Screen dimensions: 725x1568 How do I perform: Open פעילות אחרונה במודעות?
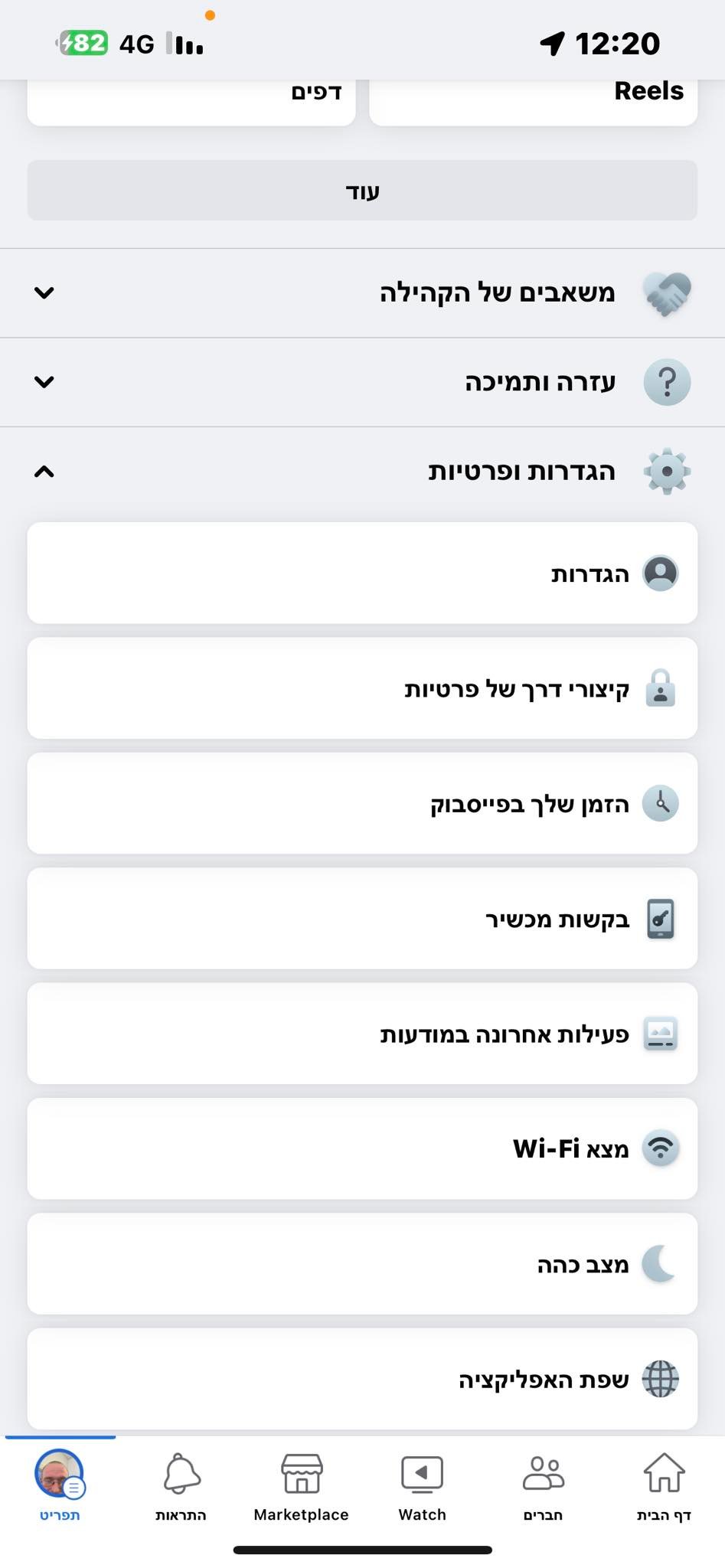pyautogui.click(x=362, y=1034)
